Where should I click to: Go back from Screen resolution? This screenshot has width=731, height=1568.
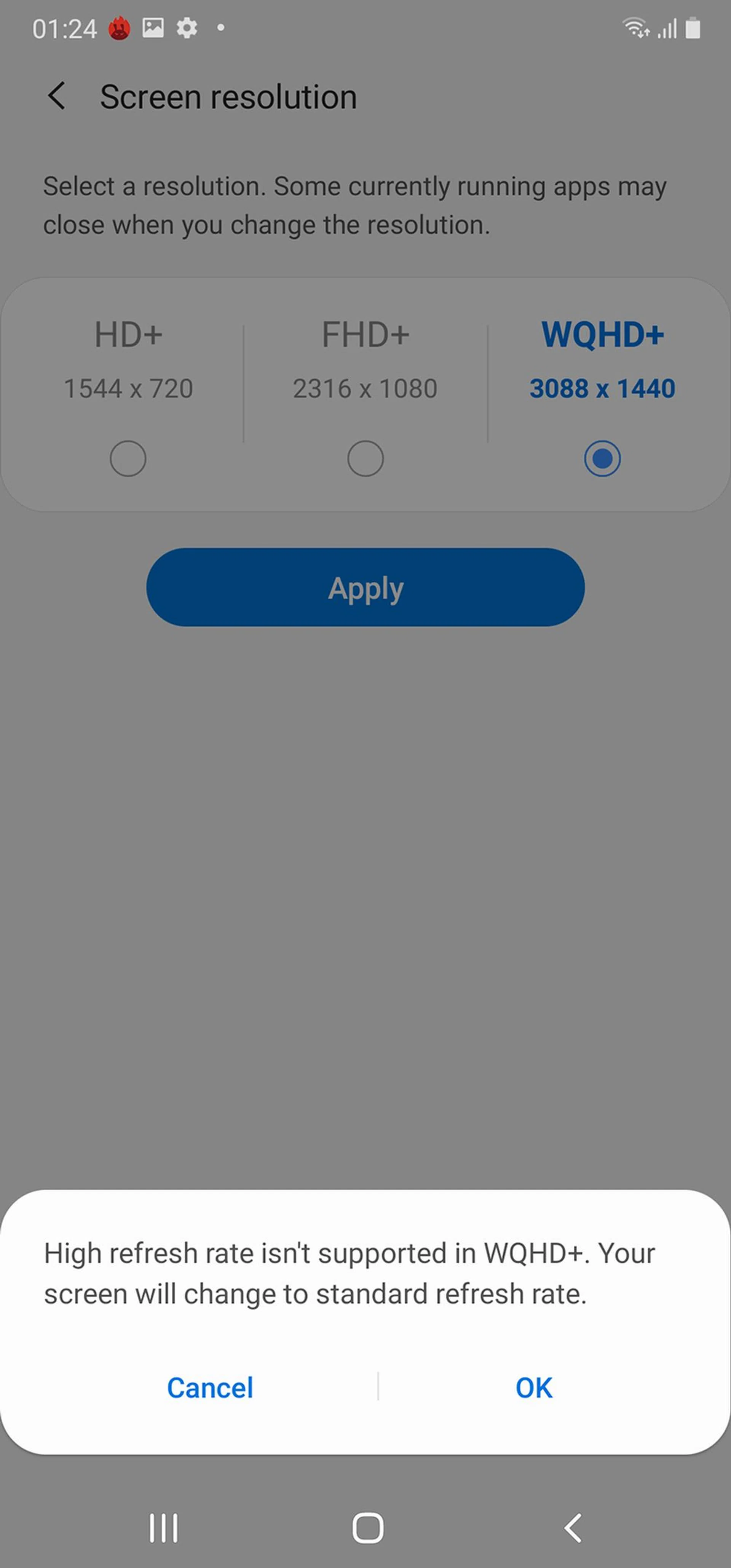(57, 96)
